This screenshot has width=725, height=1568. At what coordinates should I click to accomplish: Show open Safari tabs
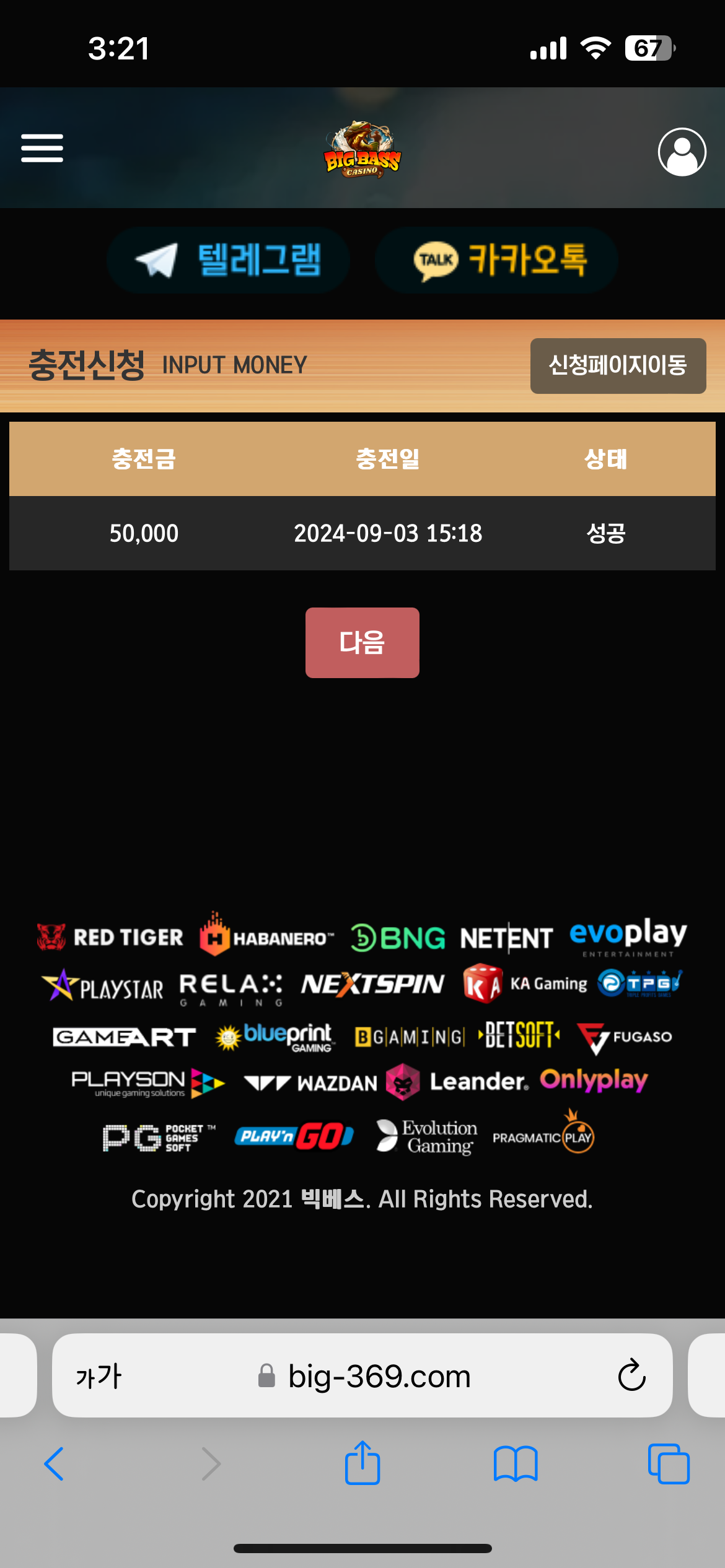point(668,1464)
